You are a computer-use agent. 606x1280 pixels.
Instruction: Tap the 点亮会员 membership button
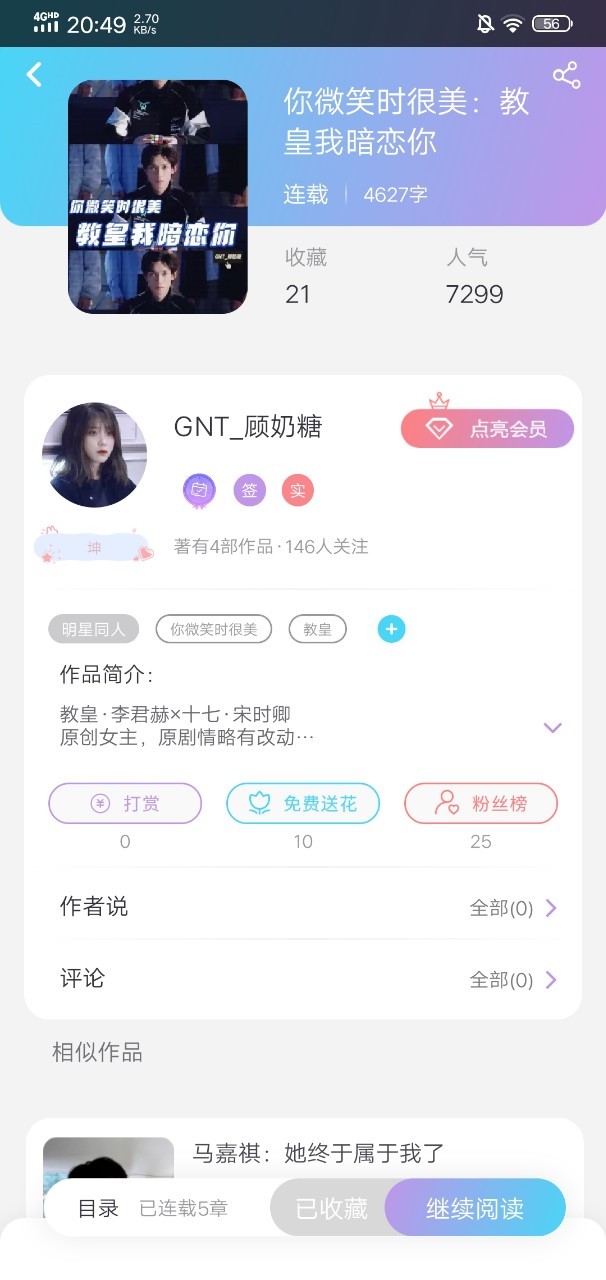click(487, 429)
